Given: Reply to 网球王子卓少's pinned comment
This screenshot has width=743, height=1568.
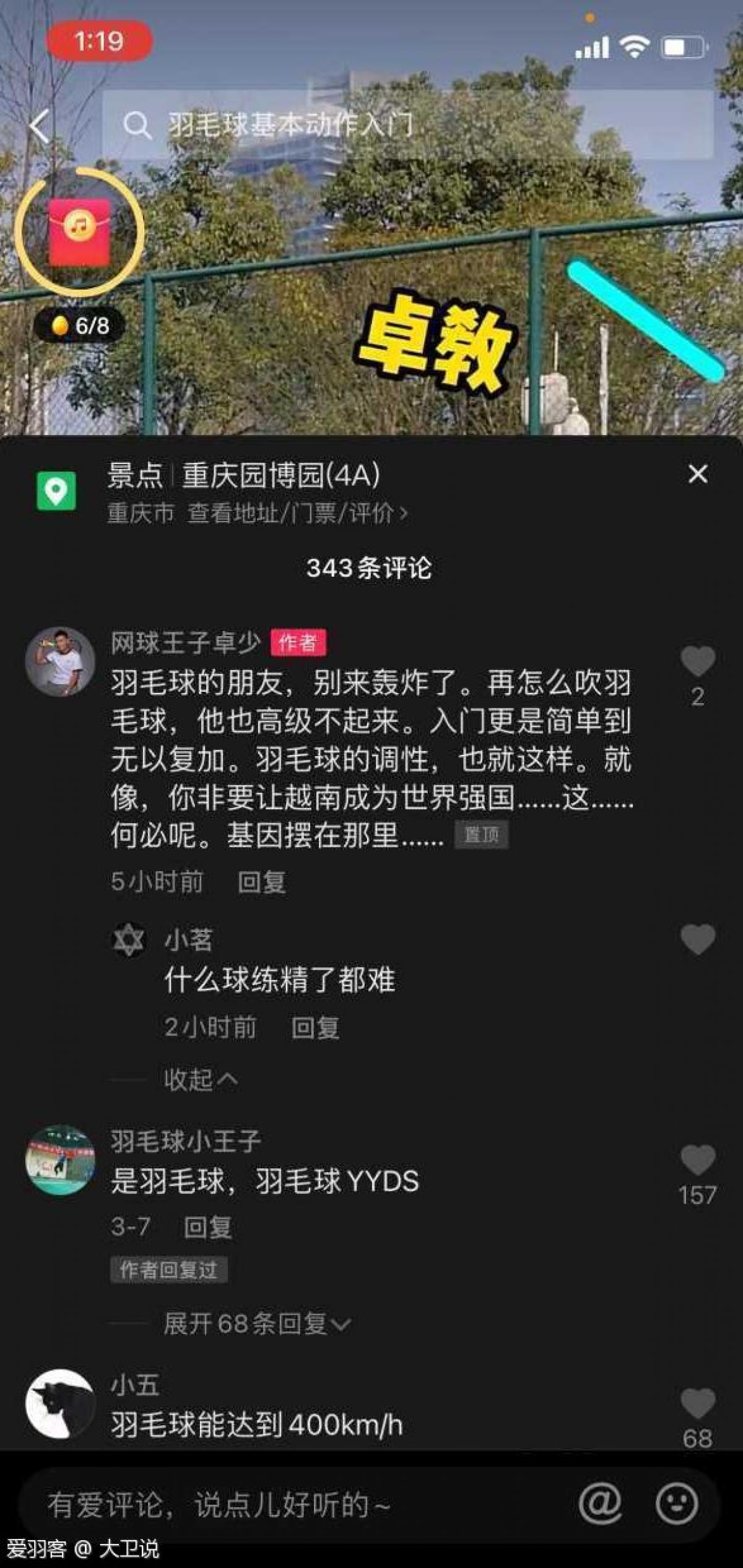Looking at the screenshot, I should click(261, 882).
